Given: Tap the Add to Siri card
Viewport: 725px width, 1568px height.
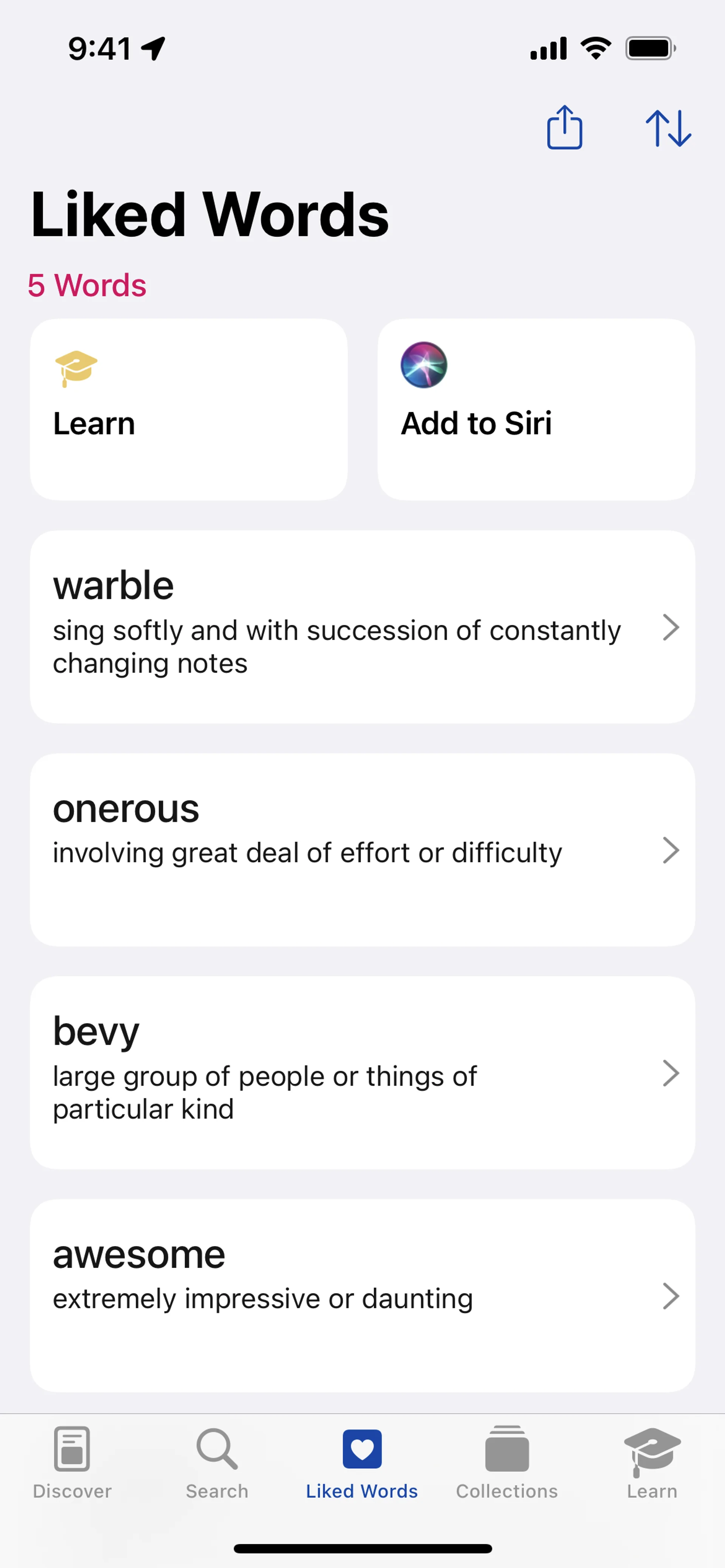Looking at the screenshot, I should pos(535,409).
